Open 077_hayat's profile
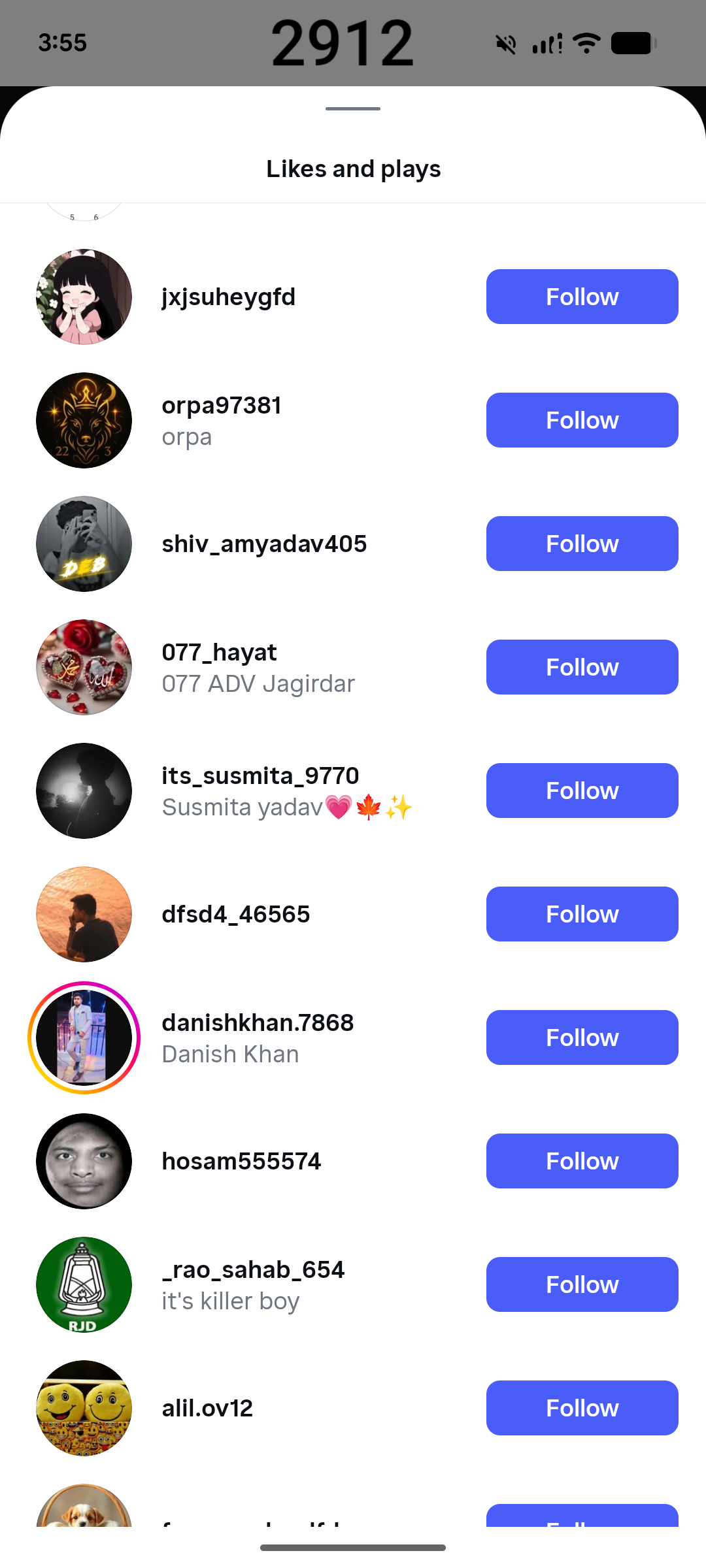The image size is (706, 1568). 220,653
